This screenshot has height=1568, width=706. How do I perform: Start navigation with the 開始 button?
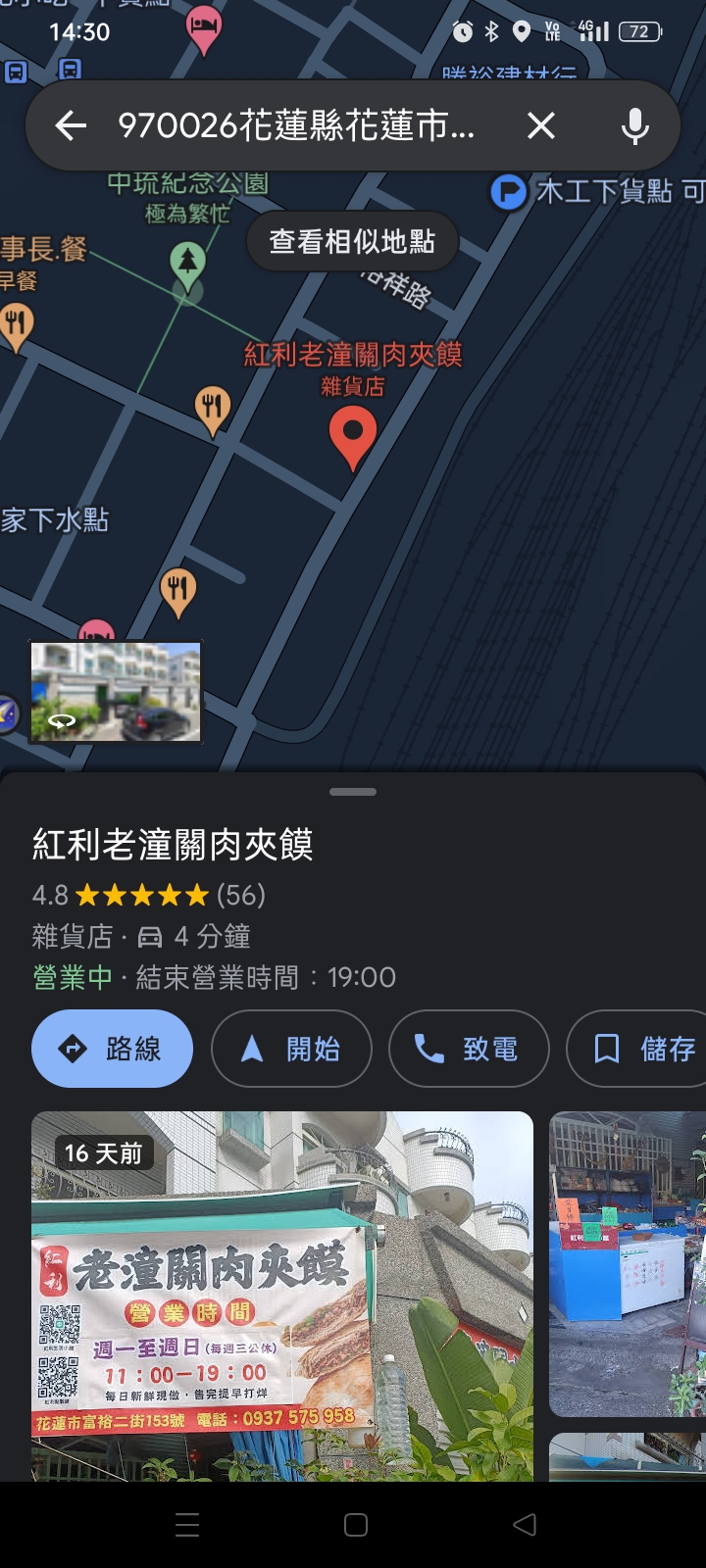click(291, 1049)
